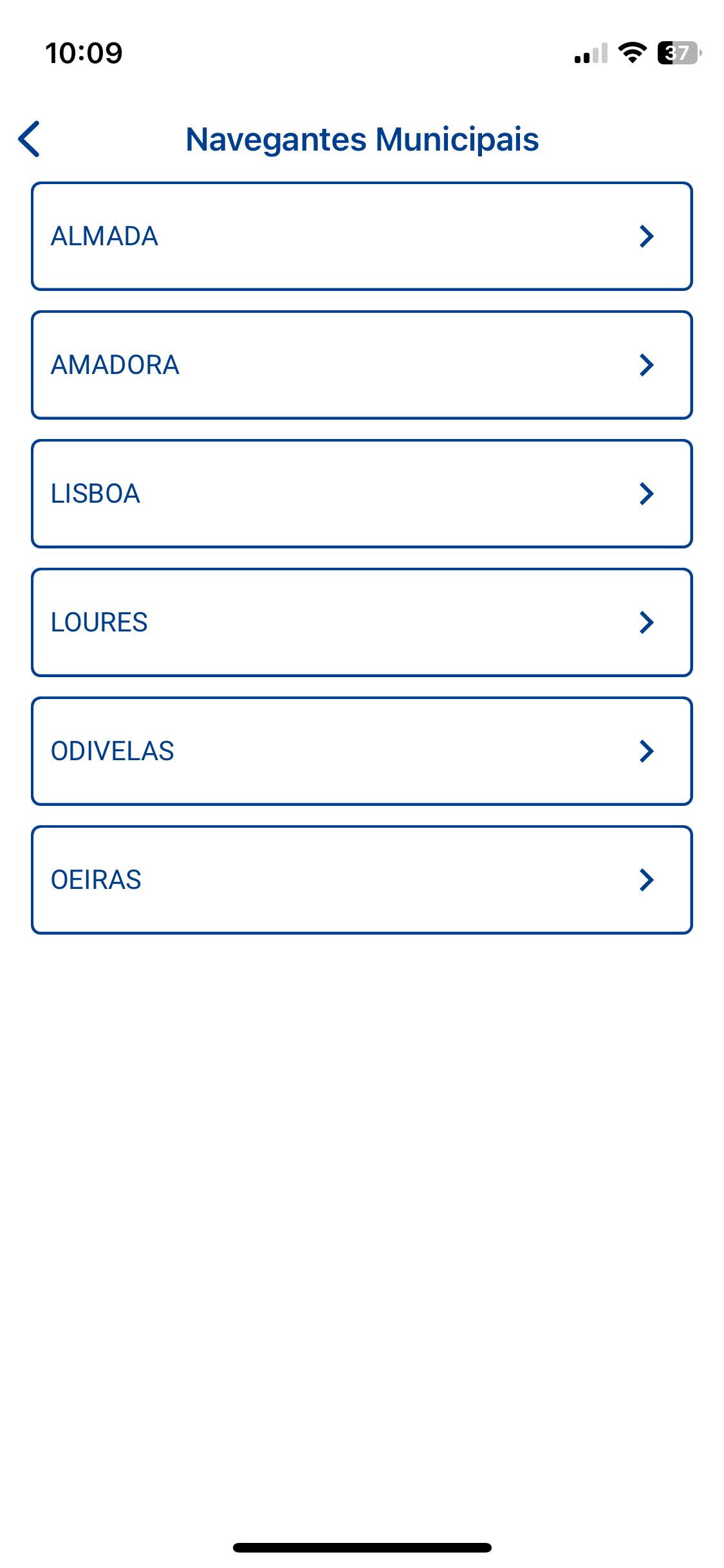Tap the ODIVELAS entry

coord(362,751)
